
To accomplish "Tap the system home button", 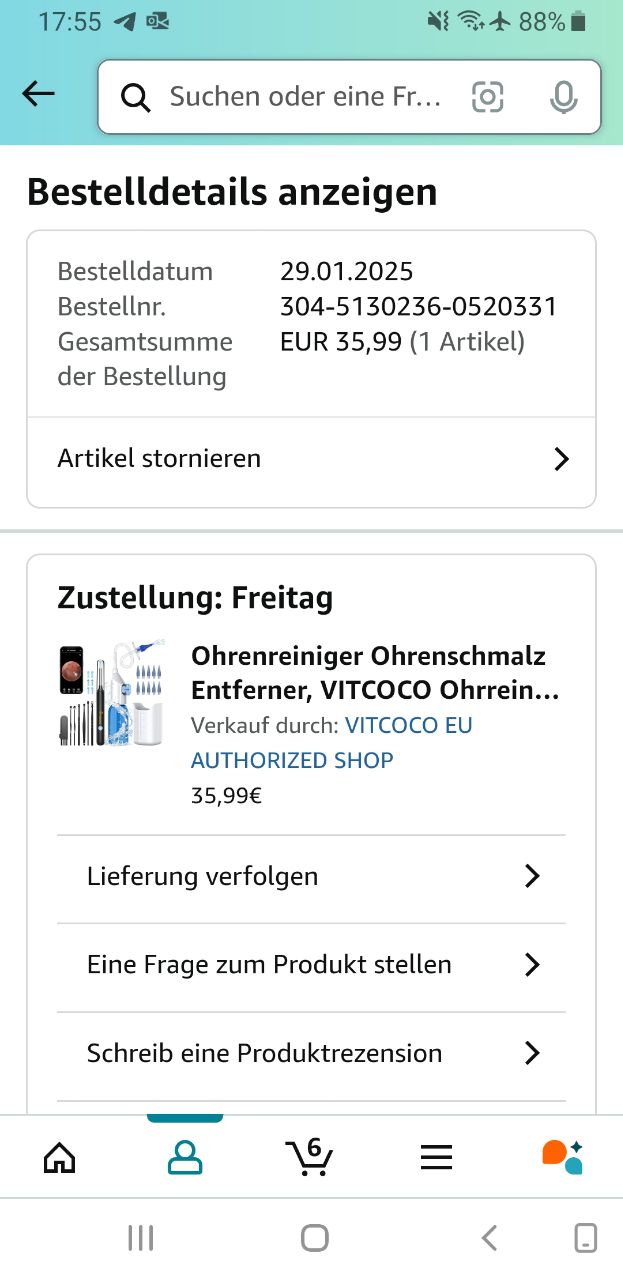I will click(314, 1238).
